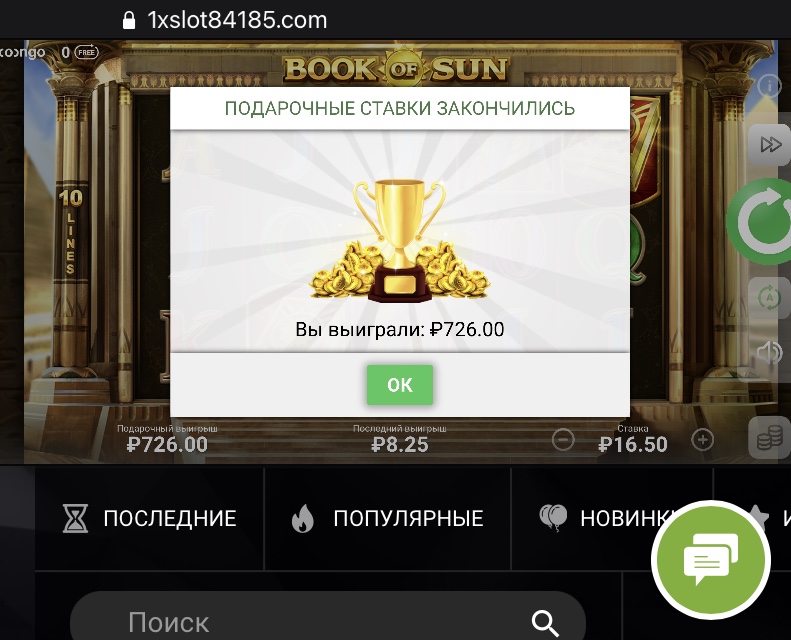
Task: Decrease the bet with minus
Action: 563,439
